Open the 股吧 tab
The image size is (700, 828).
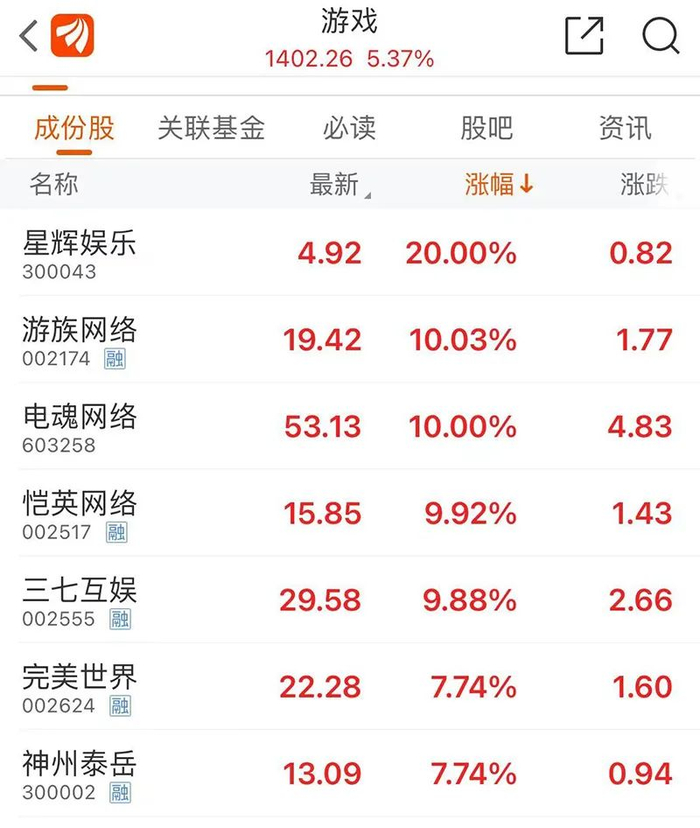[x=486, y=128]
